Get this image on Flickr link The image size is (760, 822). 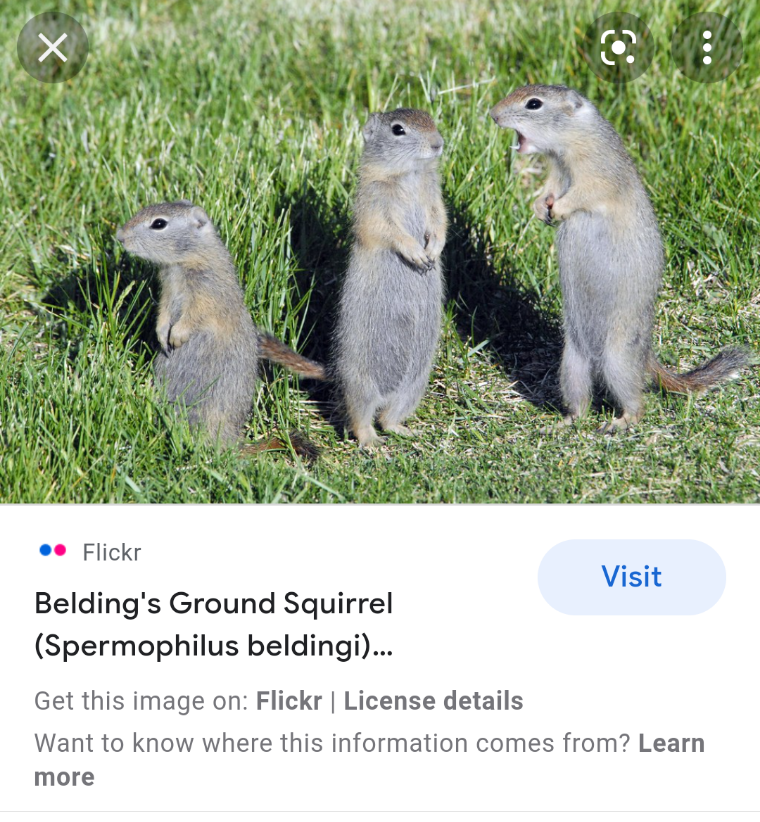pyautogui.click(x=289, y=701)
